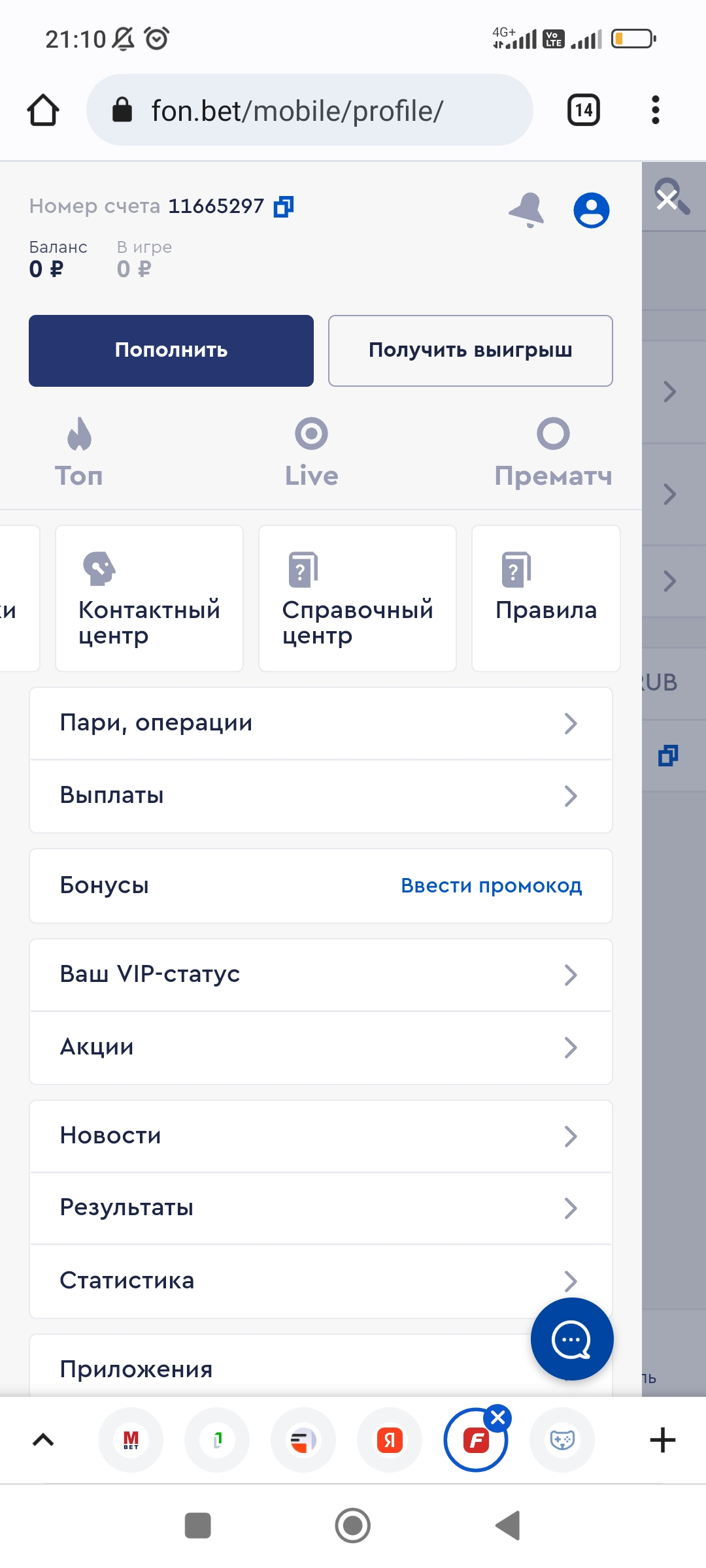This screenshot has height=1568, width=706.
Task: Open the Справочный центр card
Action: coord(358,598)
